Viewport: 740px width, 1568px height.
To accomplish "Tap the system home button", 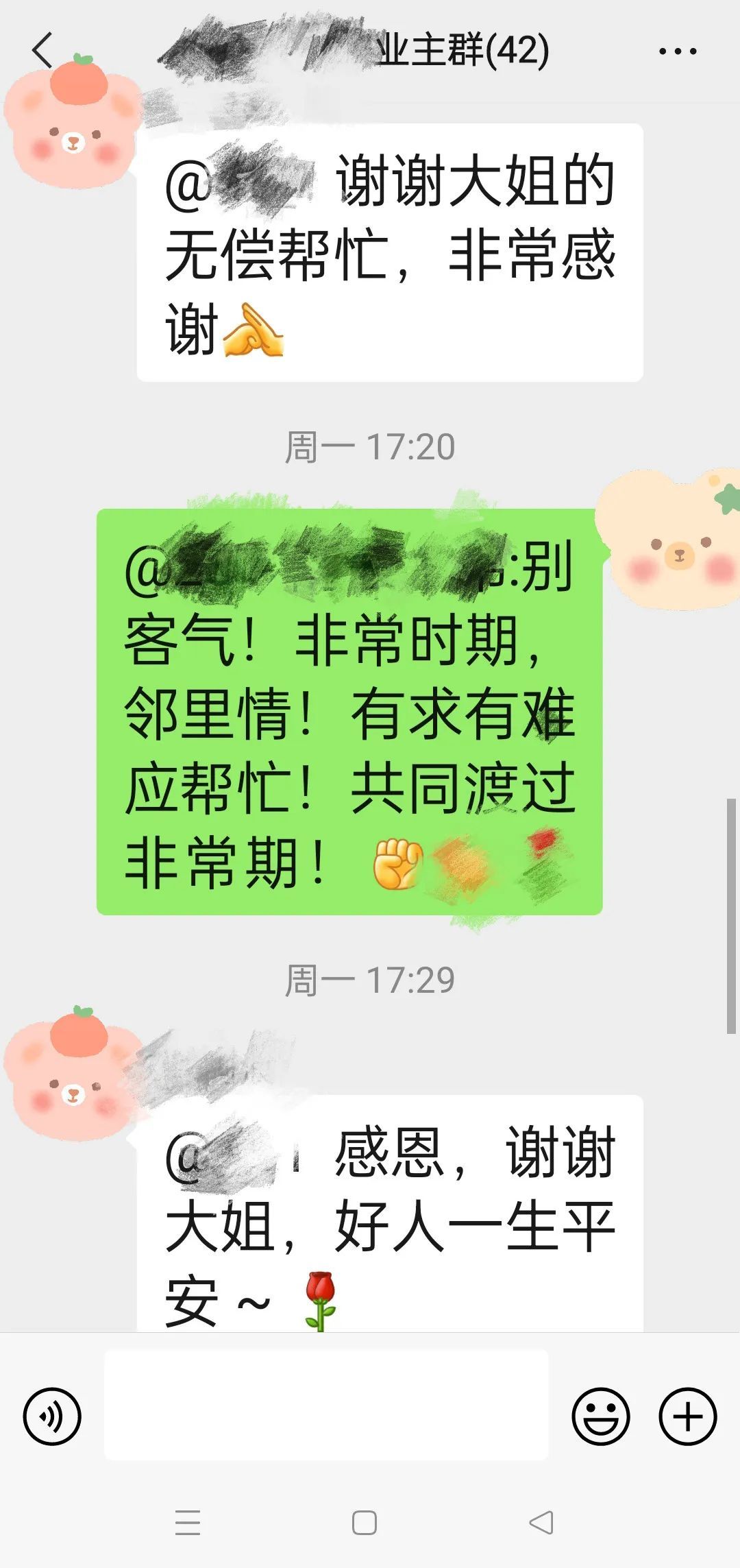I will [x=364, y=1523].
